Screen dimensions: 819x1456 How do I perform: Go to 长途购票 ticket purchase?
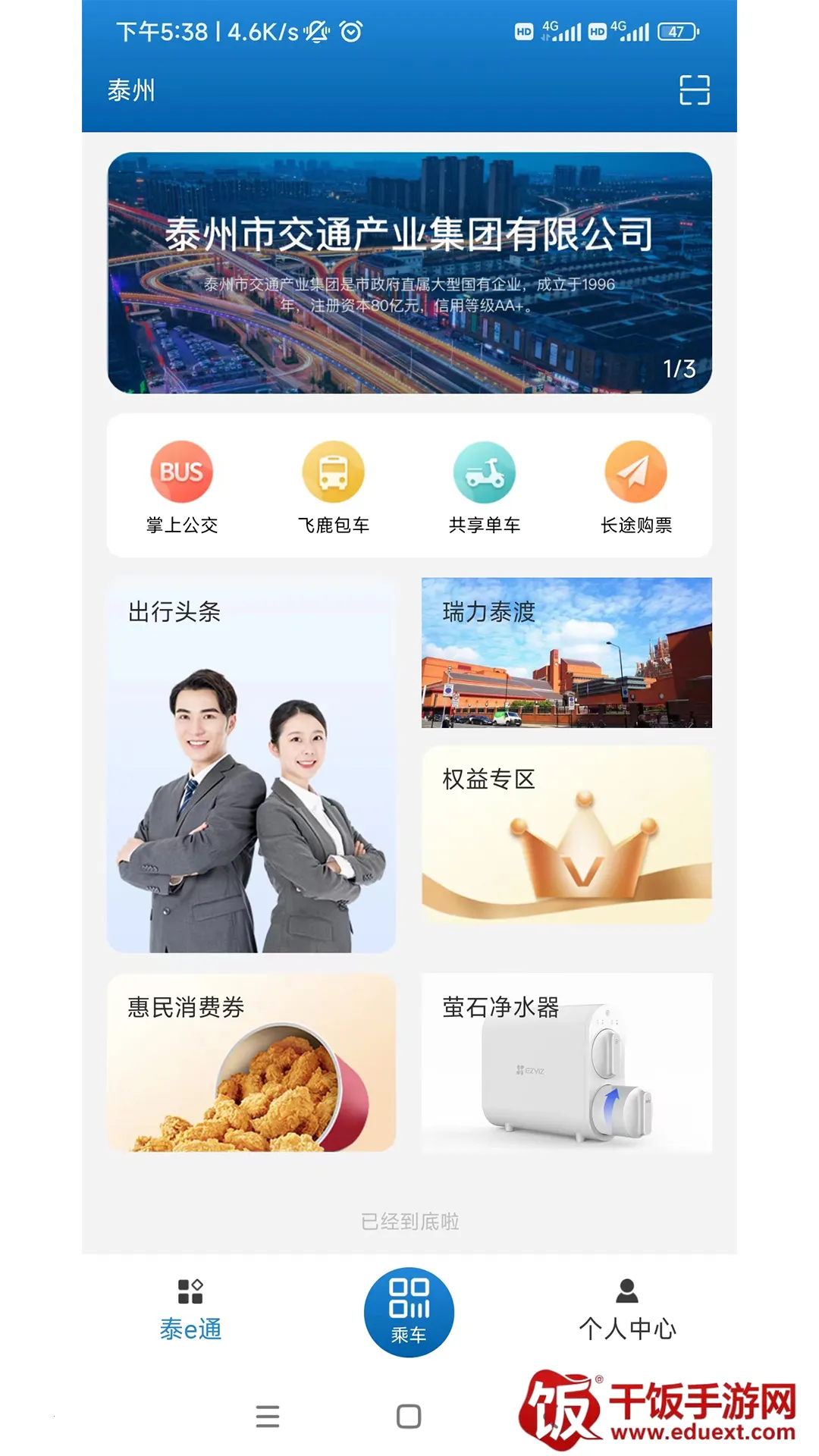tap(636, 486)
